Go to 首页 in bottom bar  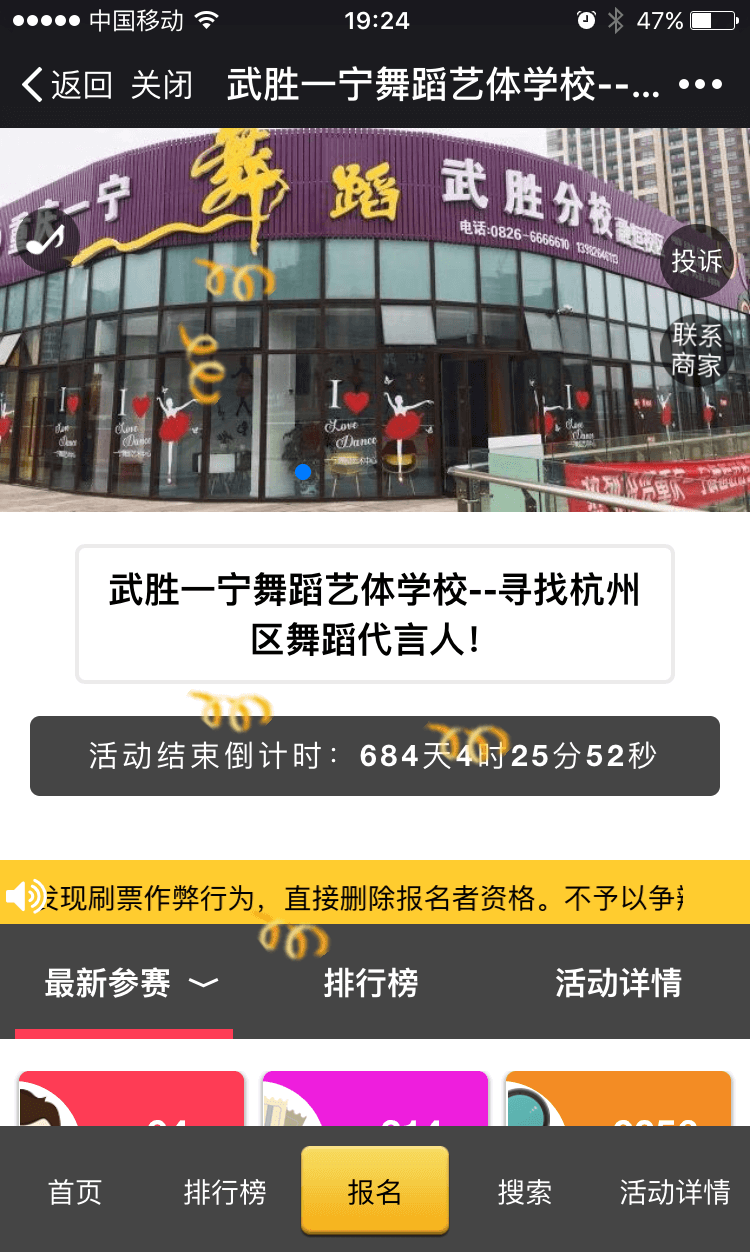(x=75, y=1192)
